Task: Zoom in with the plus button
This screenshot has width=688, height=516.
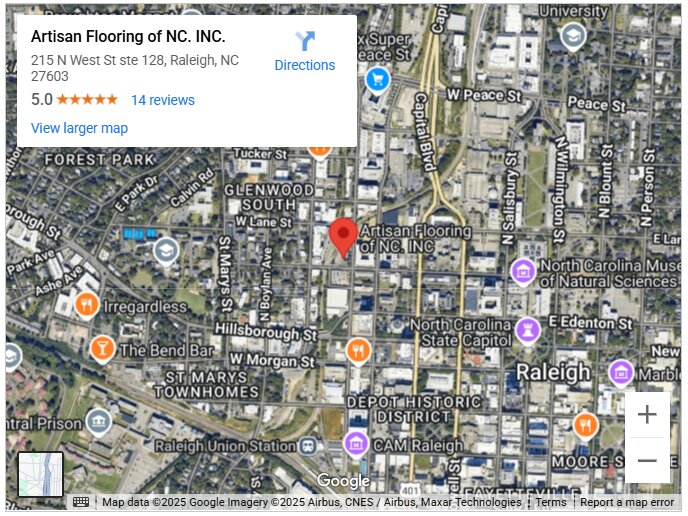Action: pyautogui.click(x=647, y=414)
